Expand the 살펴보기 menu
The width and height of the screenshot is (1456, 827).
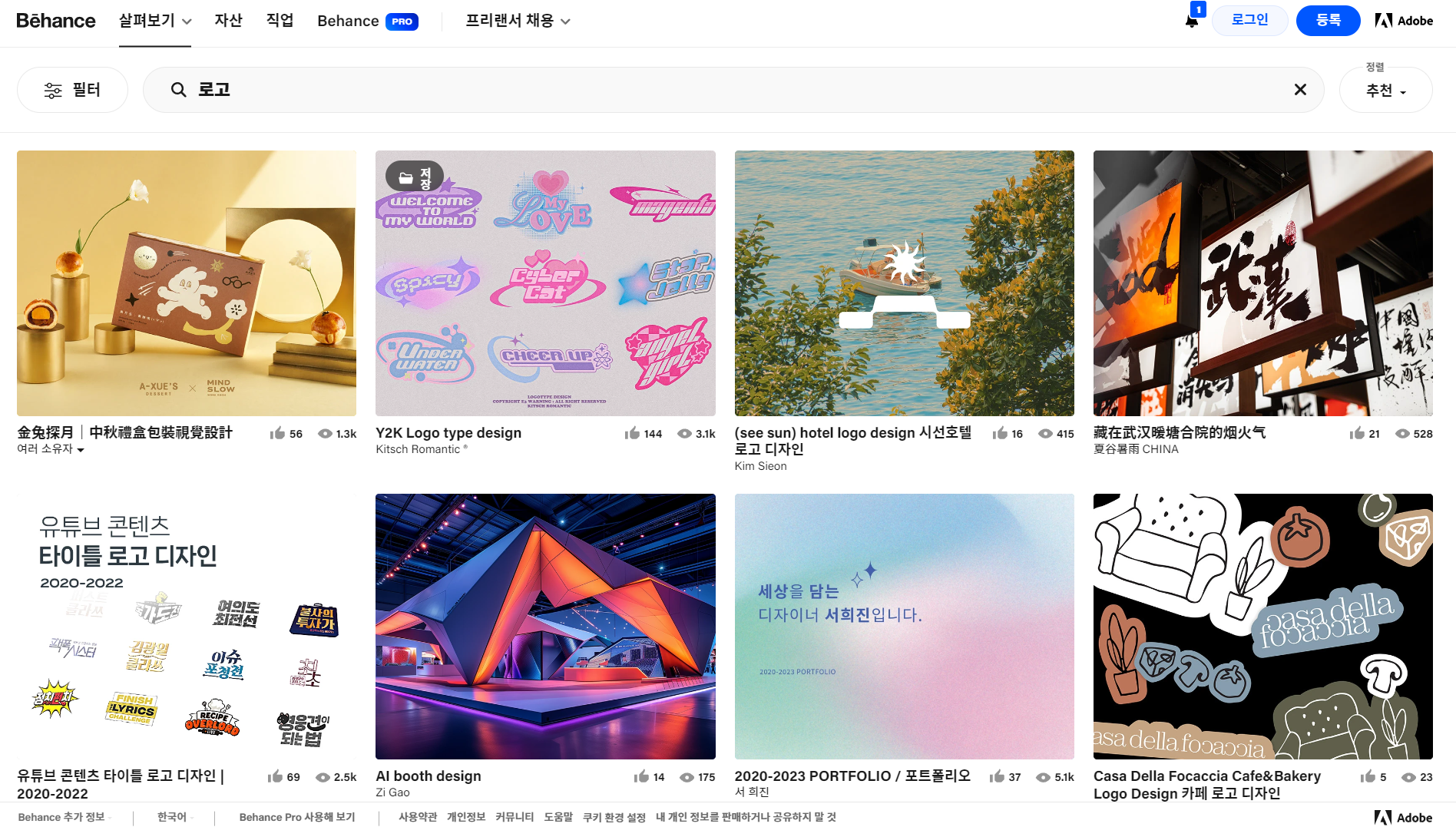(x=154, y=21)
